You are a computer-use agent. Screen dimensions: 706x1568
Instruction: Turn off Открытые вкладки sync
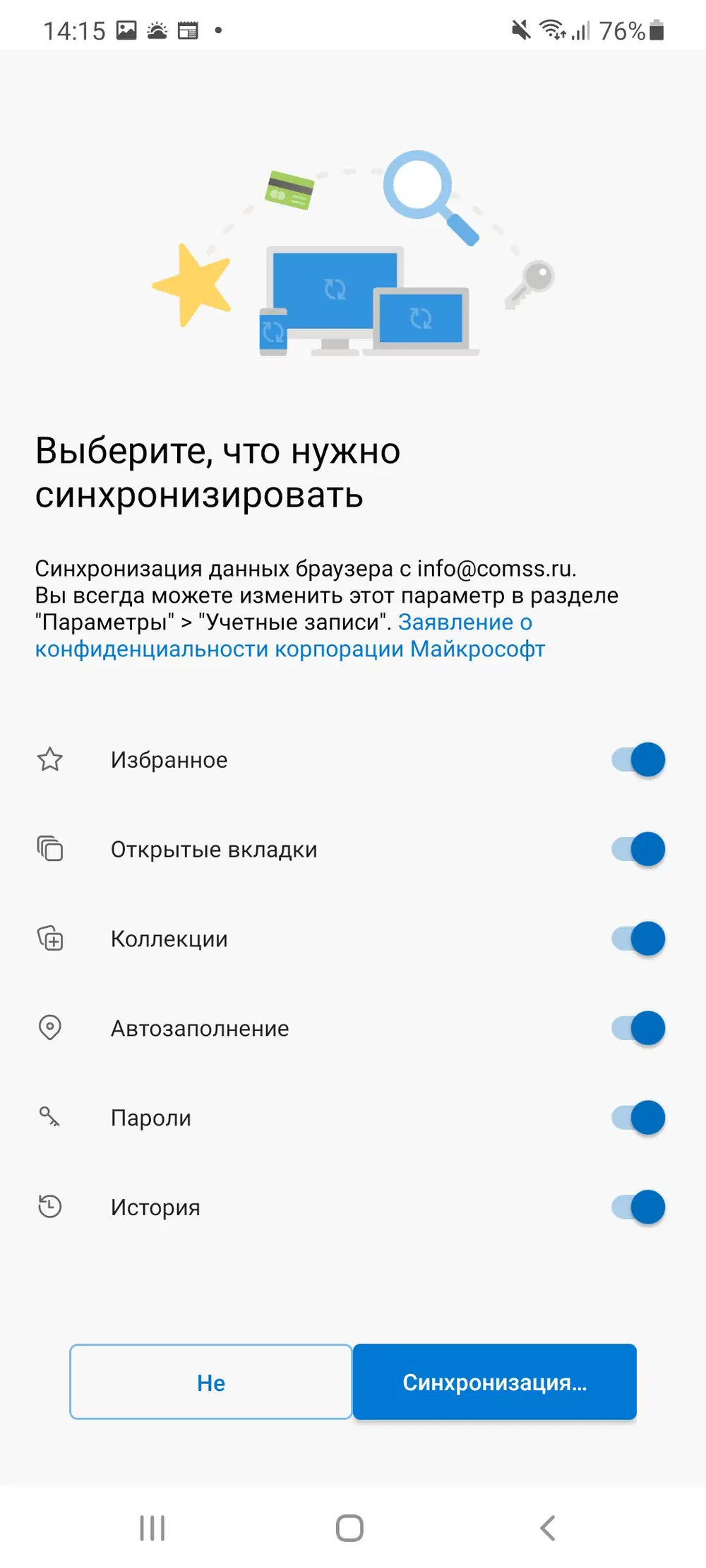[x=638, y=849]
